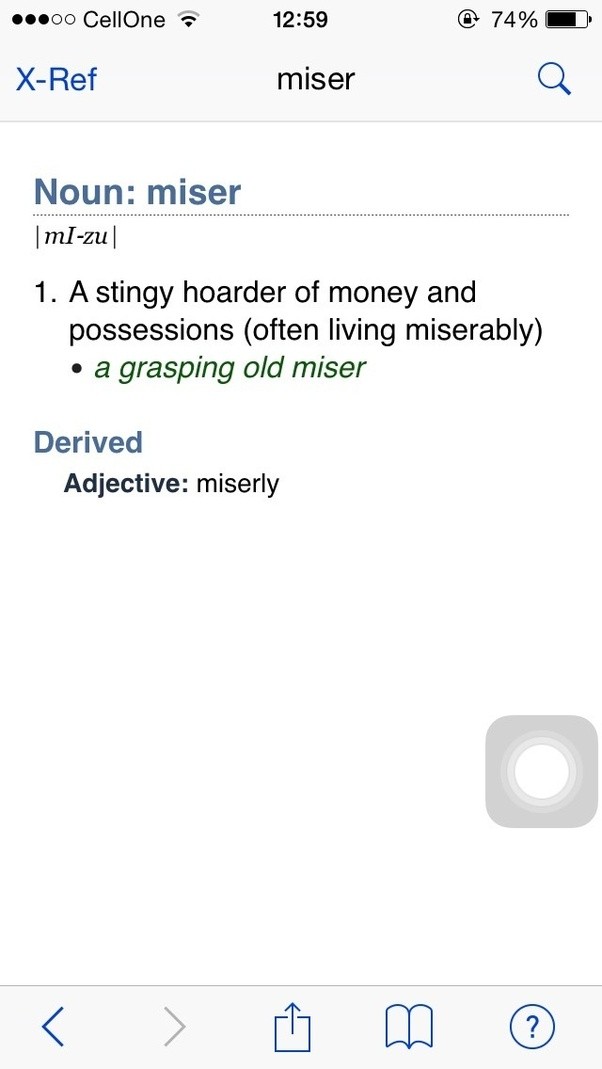Go forward to the next word
This screenshot has height=1069, width=602.
pos(174,1027)
